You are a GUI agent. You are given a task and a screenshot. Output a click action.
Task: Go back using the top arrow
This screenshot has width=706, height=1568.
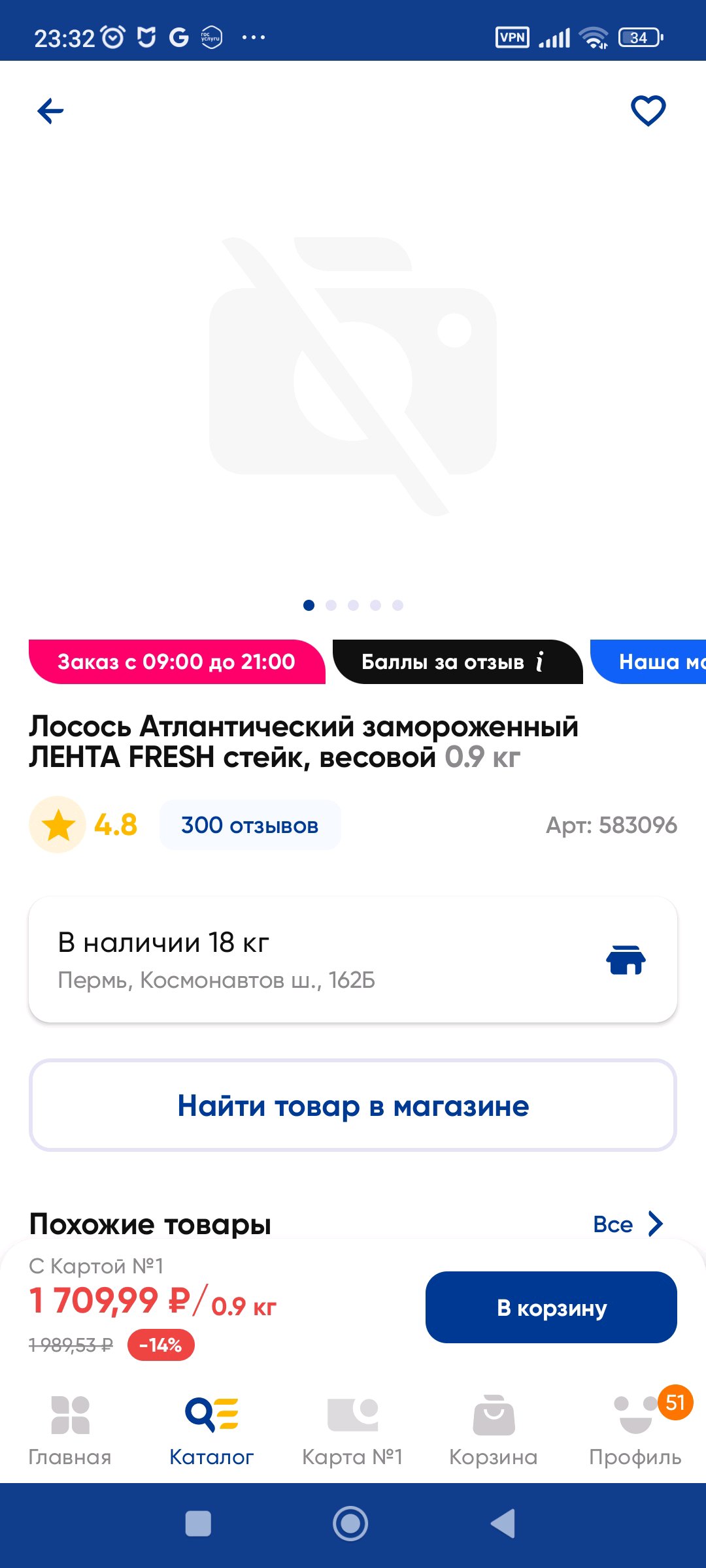pos(50,111)
